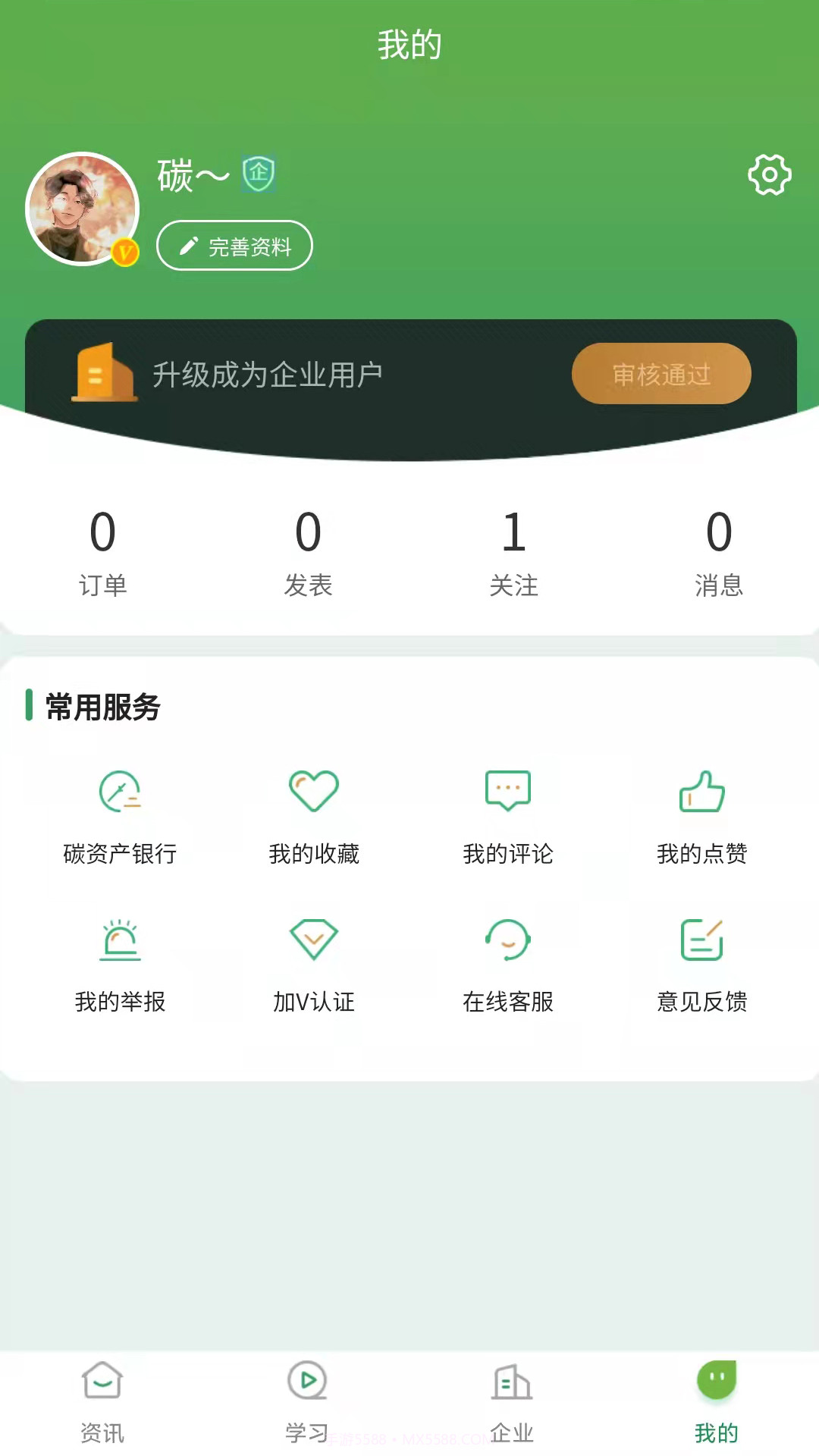Switch to the 资讯 tab
This screenshot has height=1456, width=819.
click(x=102, y=1402)
